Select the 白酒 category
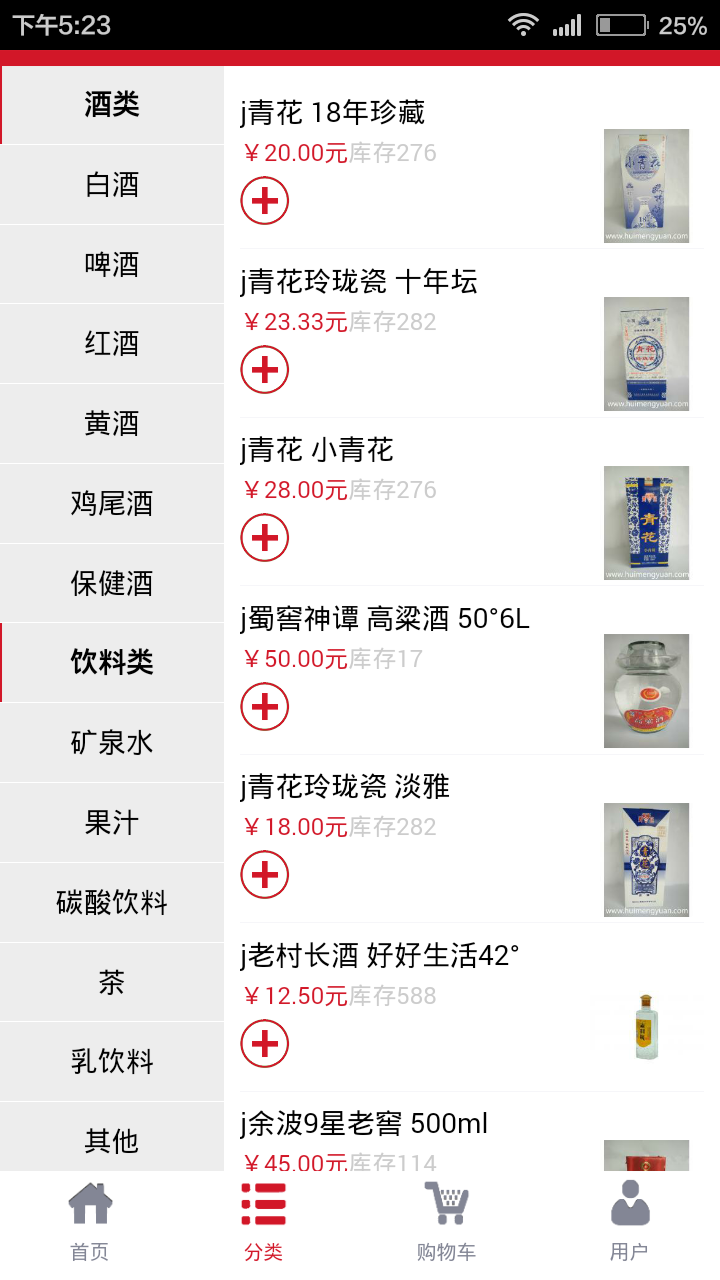Viewport: 720px width, 1280px height. point(112,185)
